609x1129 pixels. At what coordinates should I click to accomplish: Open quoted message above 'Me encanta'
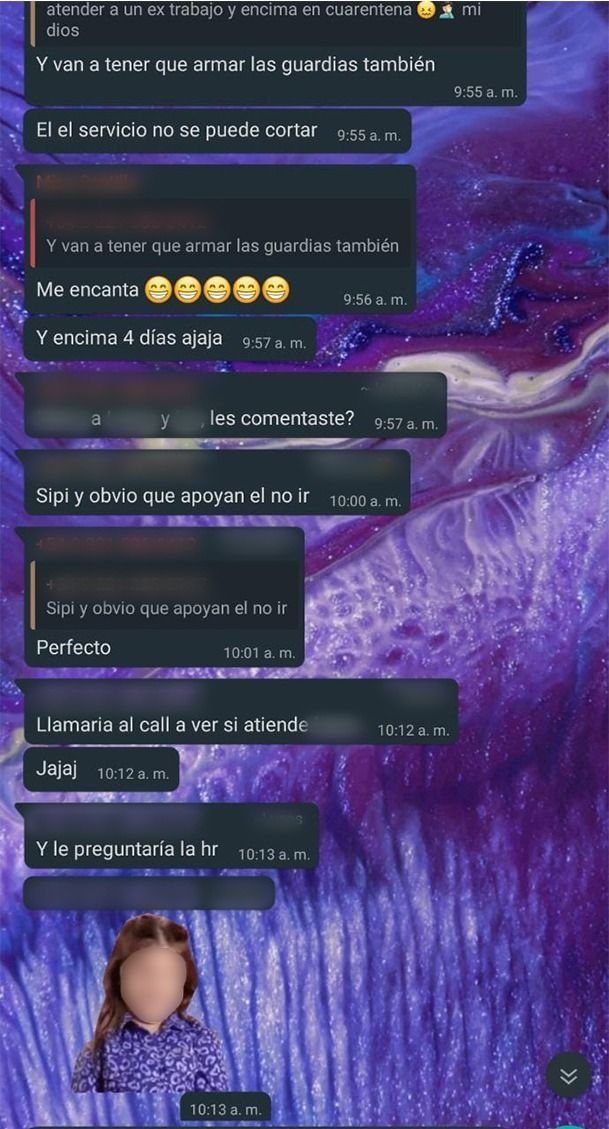coord(222,235)
